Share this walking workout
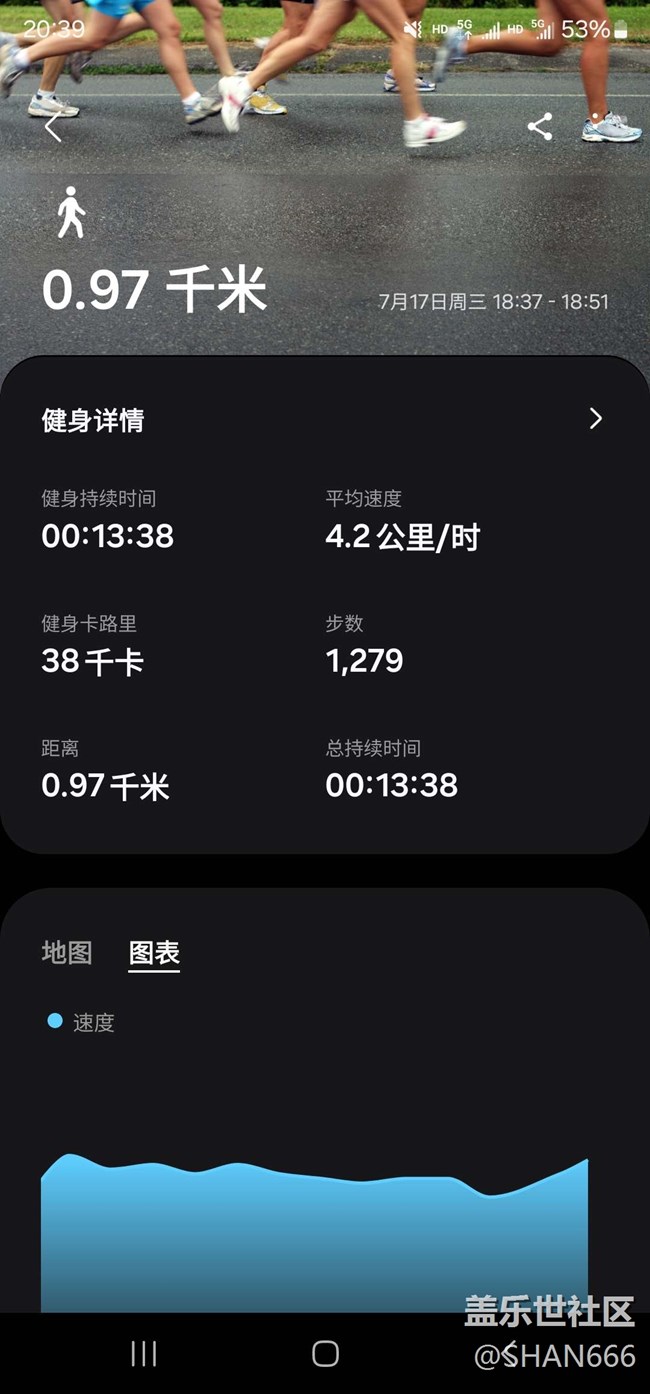Image resolution: width=650 pixels, height=1394 pixels. pos(540,127)
